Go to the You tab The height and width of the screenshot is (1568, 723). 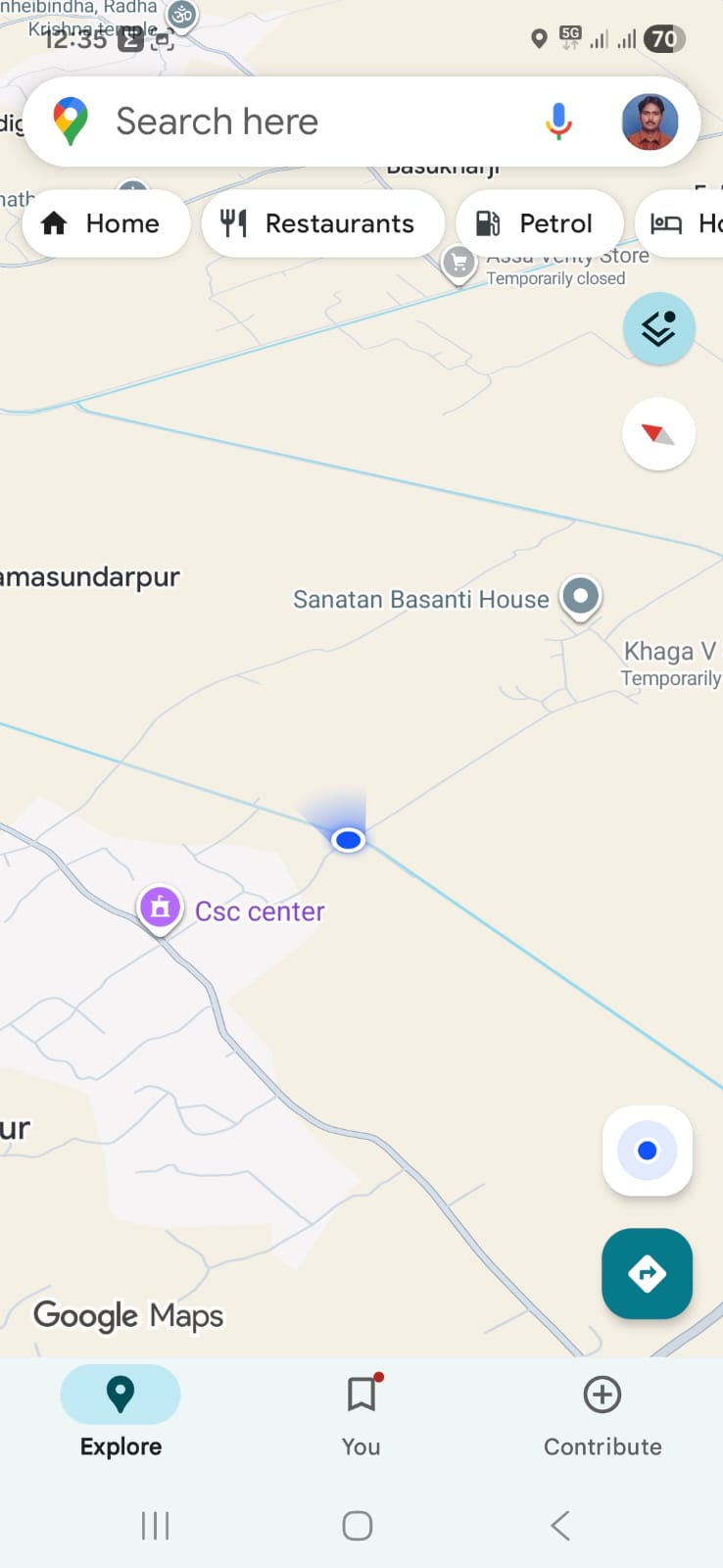point(361,1411)
